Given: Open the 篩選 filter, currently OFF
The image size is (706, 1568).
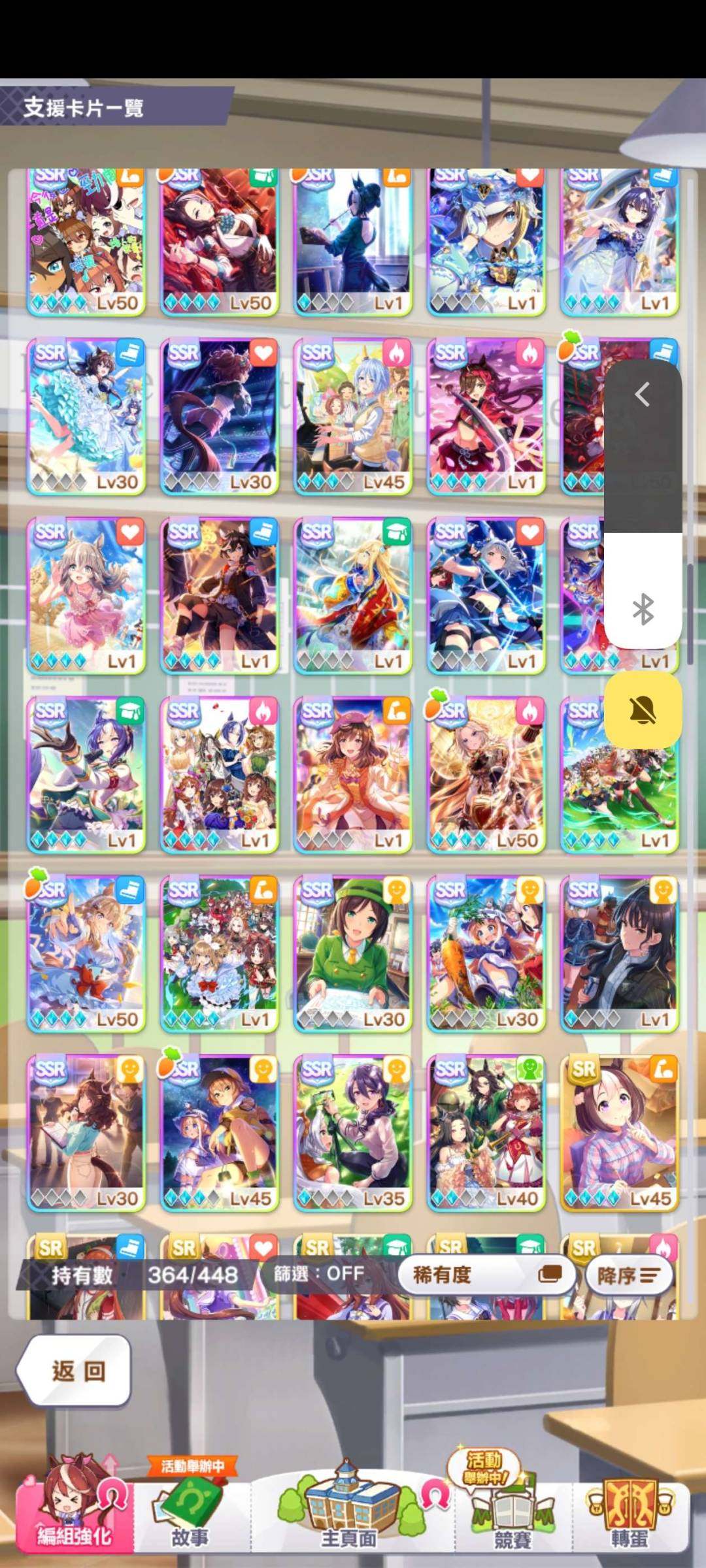Looking at the screenshot, I should 319,1273.
